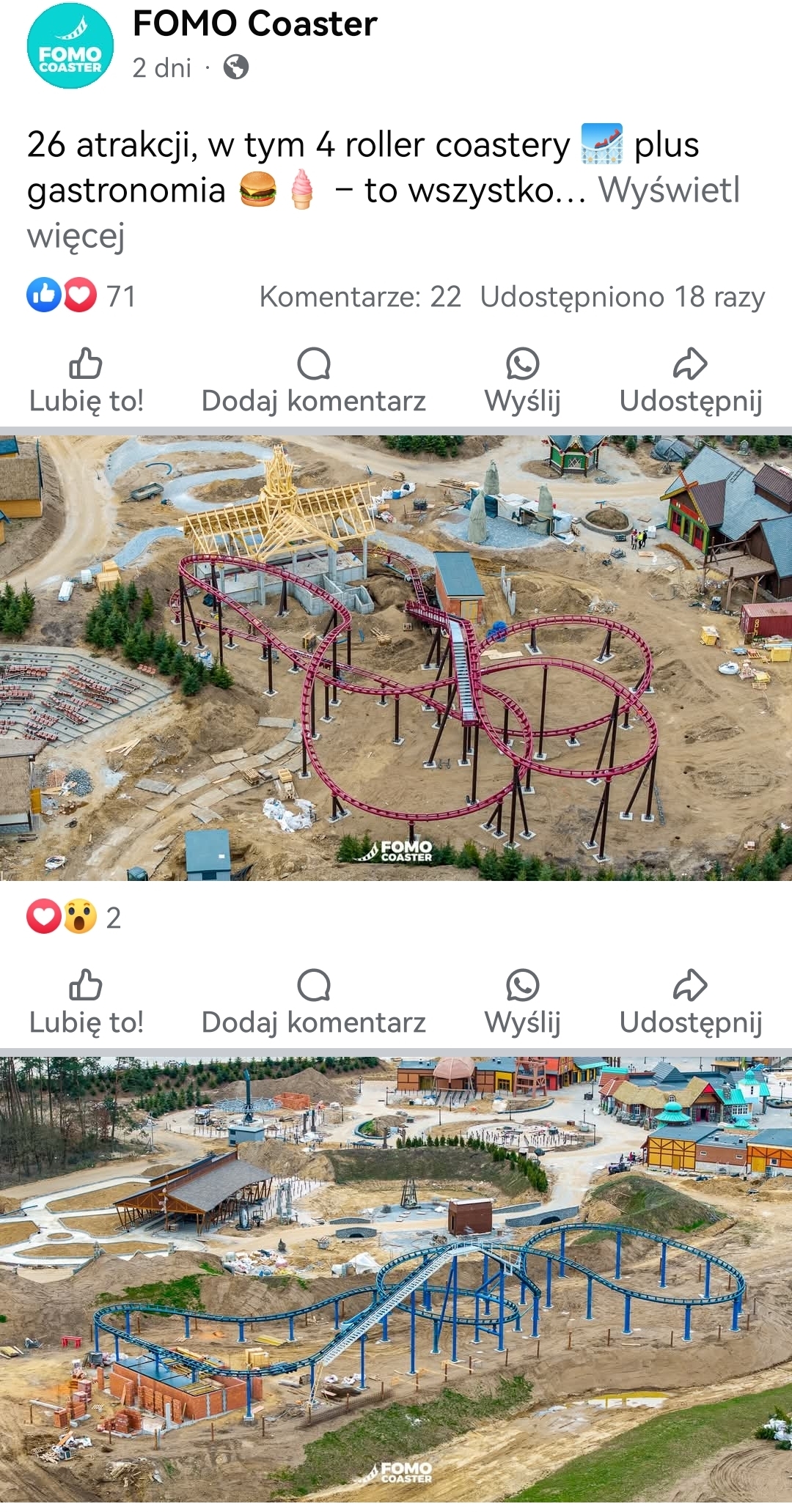Tap Wyślij under the red coaster photo
The width and height of the screenshot is (792, 1512).
pos(522,1003)
